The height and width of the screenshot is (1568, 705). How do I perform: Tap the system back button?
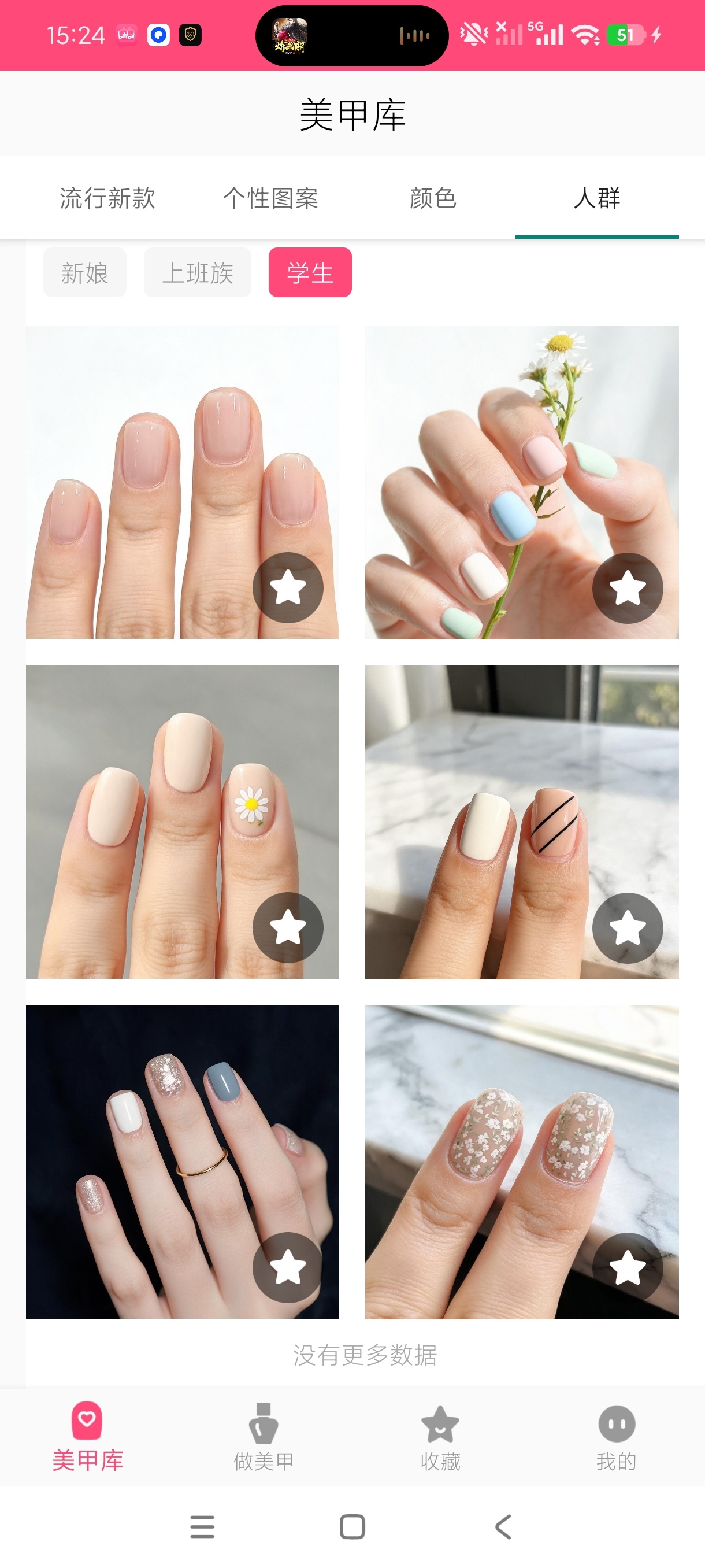pyautogui.click(x=503, y=1526)
